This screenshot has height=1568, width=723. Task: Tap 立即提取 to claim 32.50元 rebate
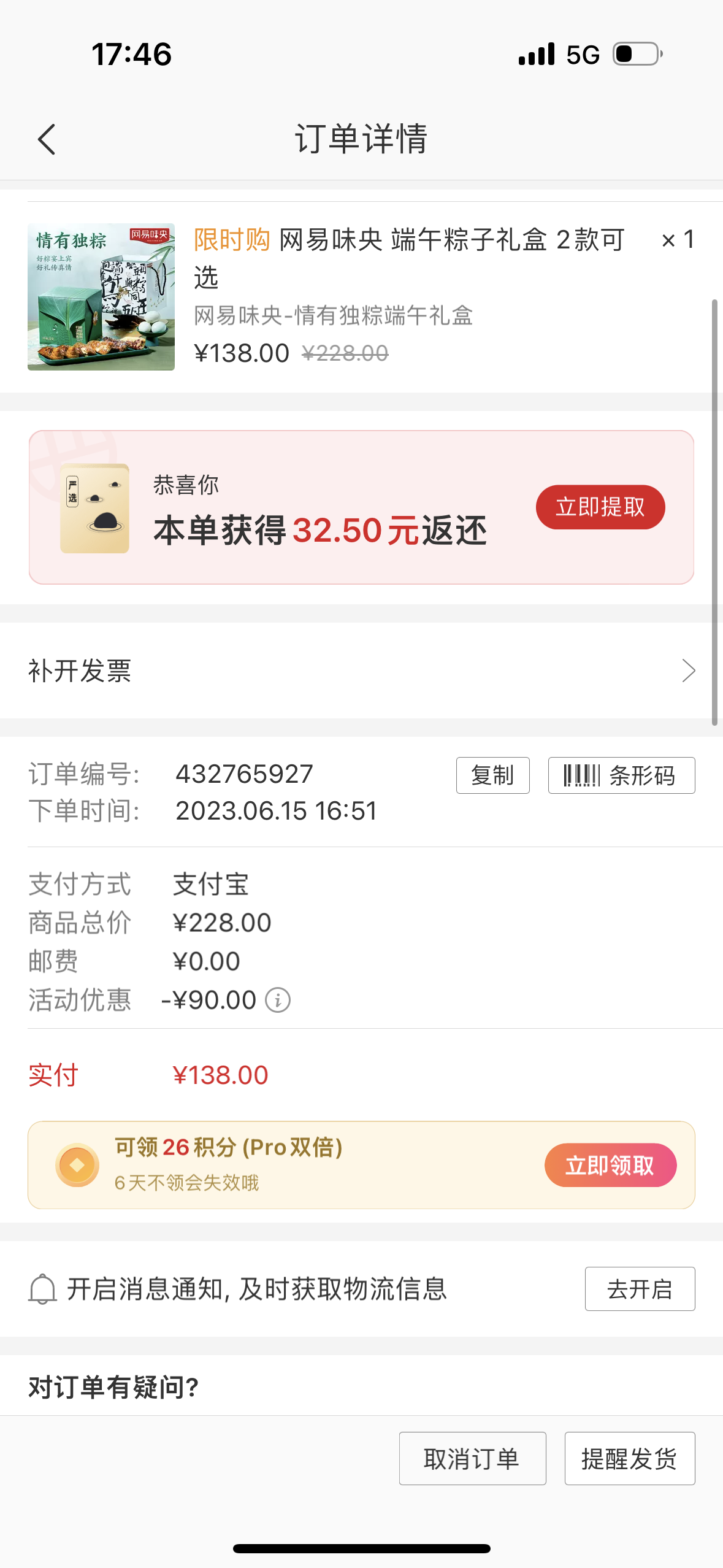coord(600,507)
